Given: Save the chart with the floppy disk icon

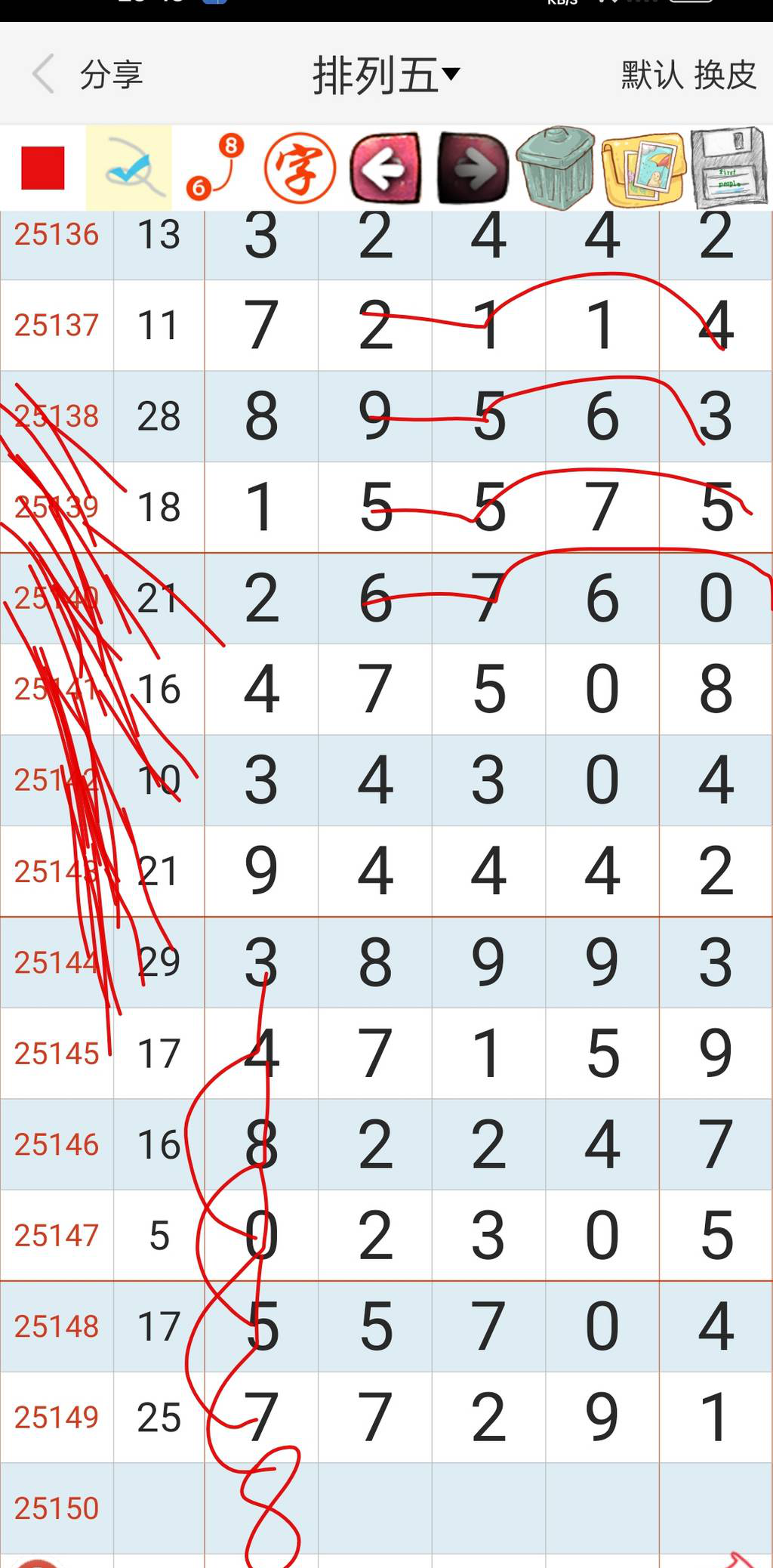Looking at the screenshot, I should 726,166.
